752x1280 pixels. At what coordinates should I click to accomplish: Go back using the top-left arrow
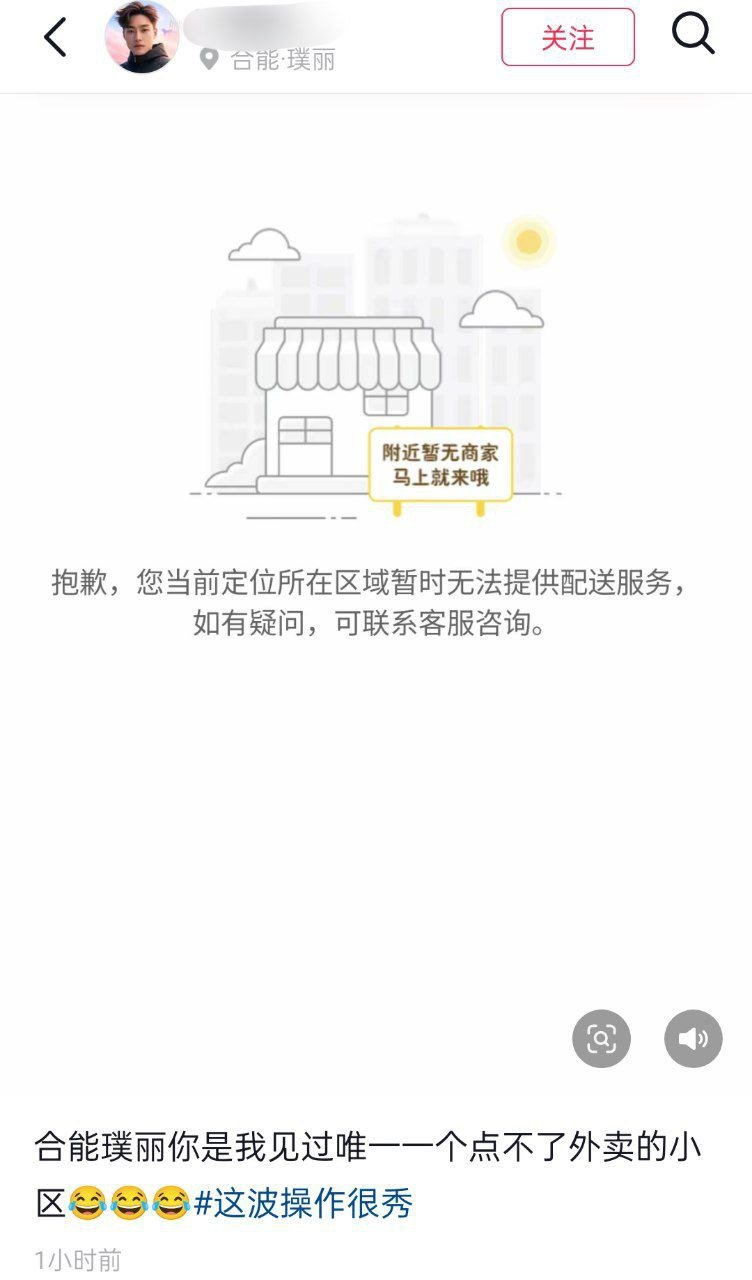55,37
